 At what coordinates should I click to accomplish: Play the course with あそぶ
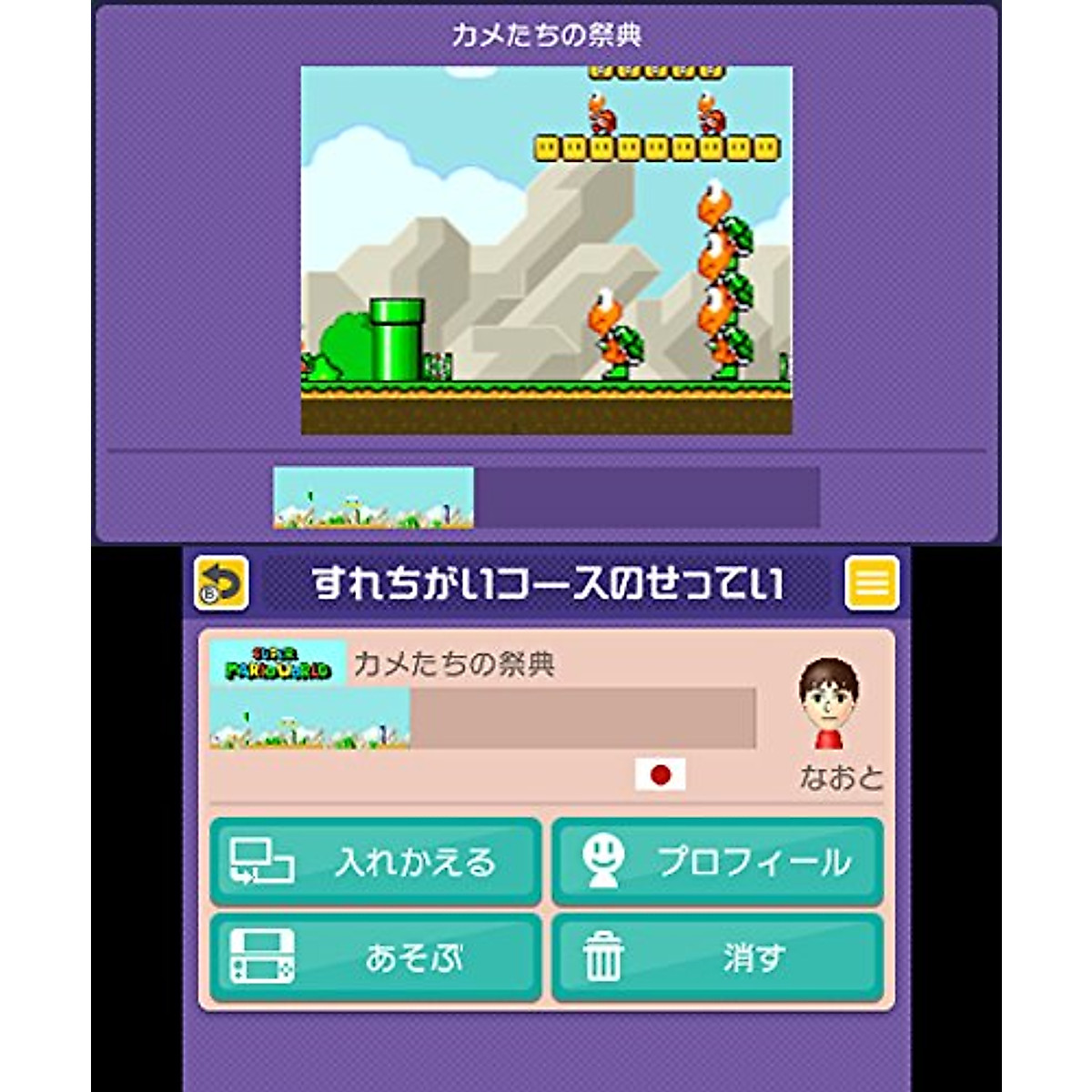376,957
